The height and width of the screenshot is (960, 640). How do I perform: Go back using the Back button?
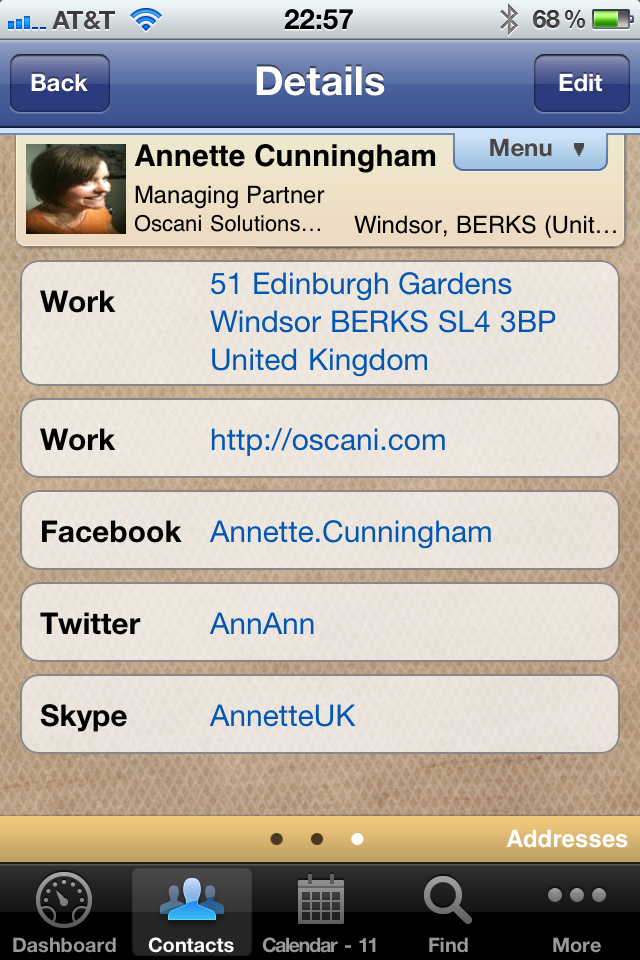pos(59,83)
